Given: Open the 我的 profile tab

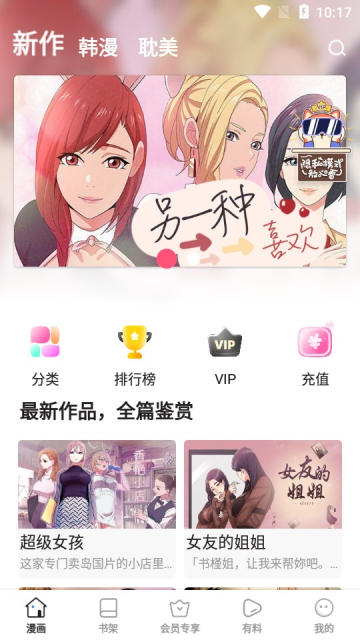Looking at the screenshot, I should [x=324, y=615].
